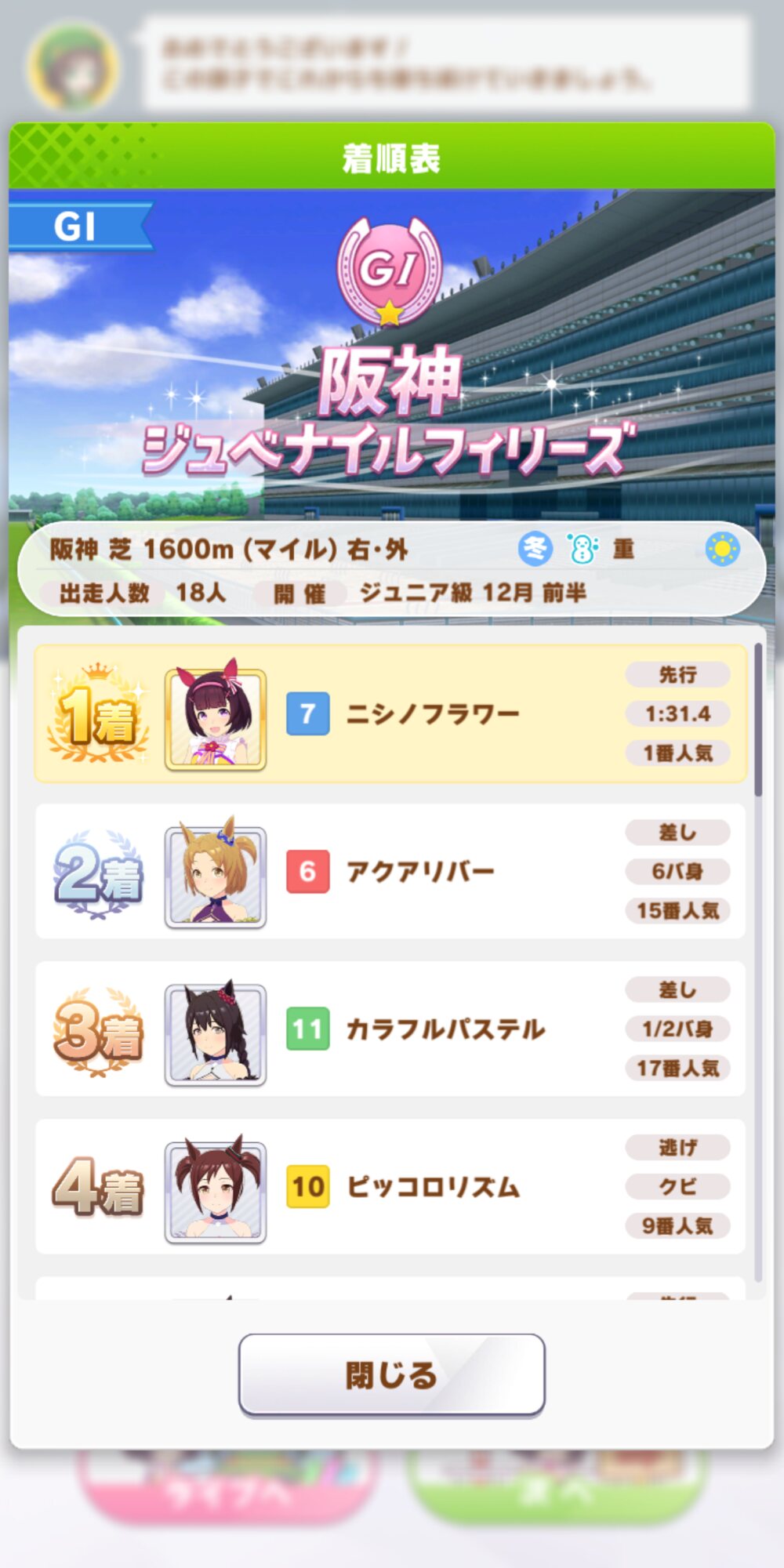Open the 1st place ニシノフラワー row

[390, 714]
